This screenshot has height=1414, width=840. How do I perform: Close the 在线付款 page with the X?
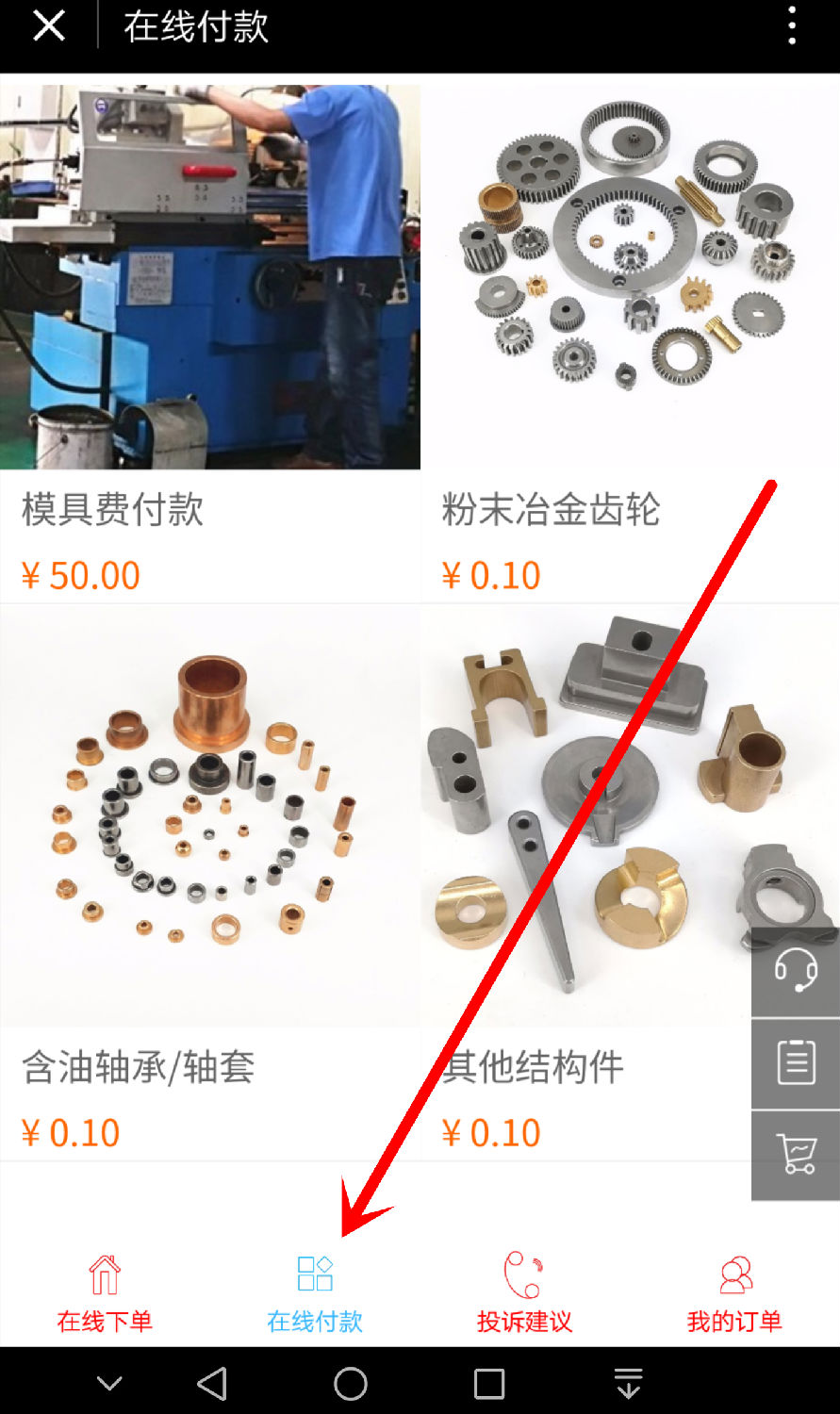tap(48, 26)
